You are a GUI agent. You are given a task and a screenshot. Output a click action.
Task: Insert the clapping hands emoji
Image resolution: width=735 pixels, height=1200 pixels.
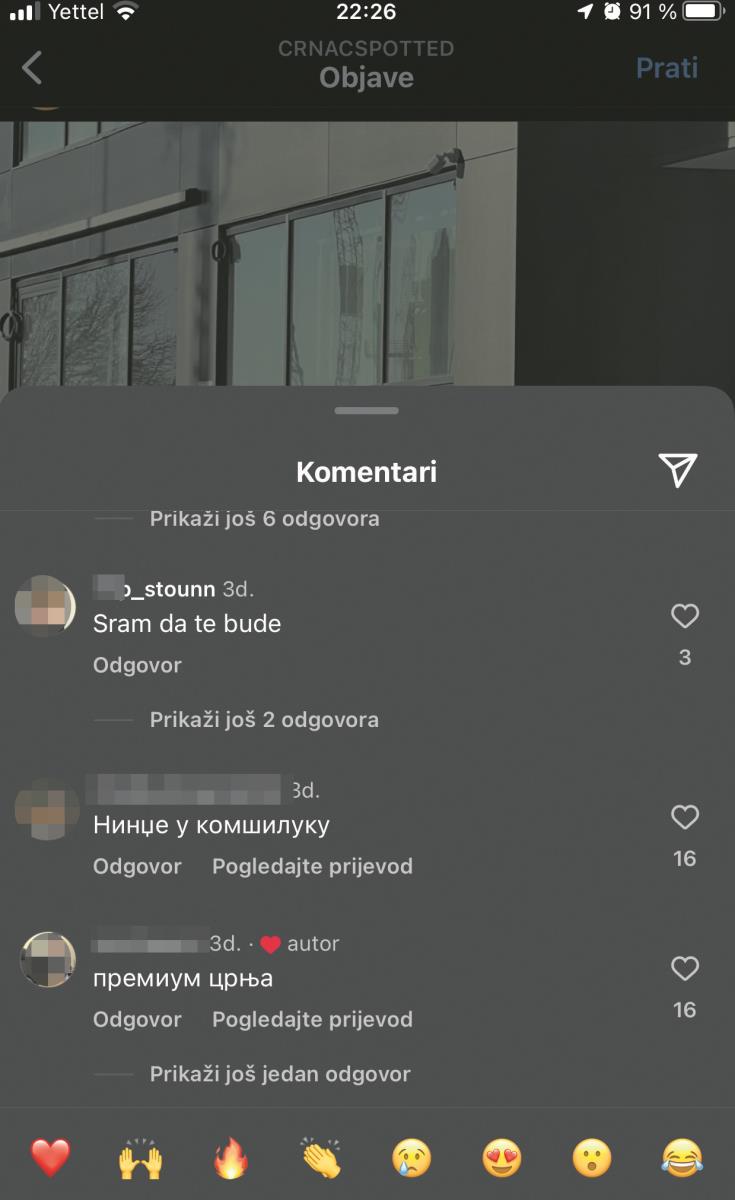pyautogui.click(x=321, y=1160)
